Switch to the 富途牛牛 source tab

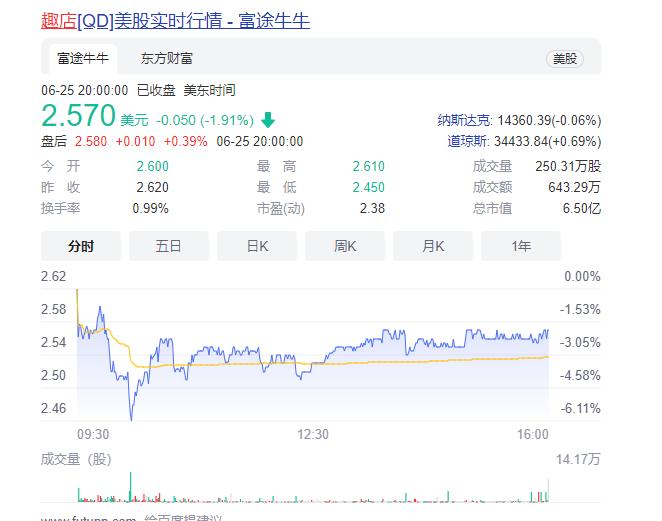point(83,58)
